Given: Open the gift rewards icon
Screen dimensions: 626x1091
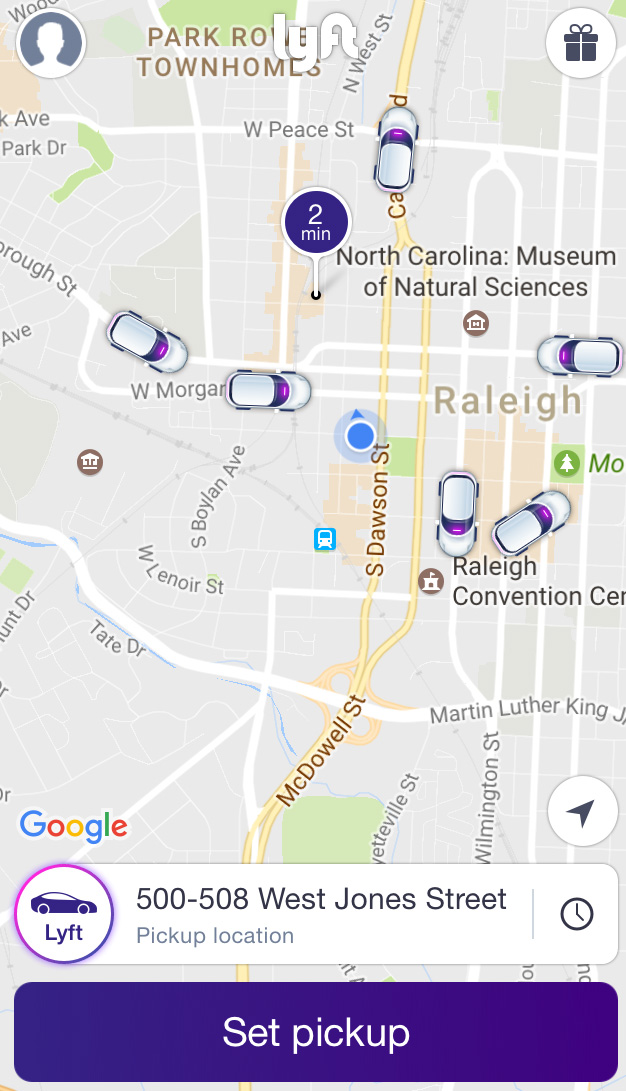Looking at the screenshot, I should tap(580, 43).
